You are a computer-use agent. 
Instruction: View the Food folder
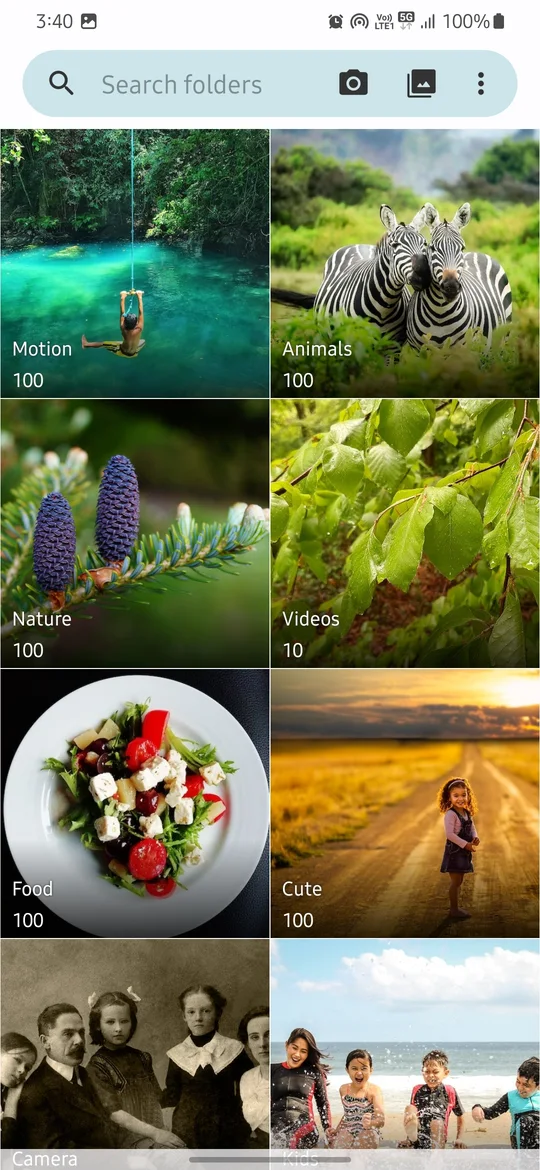click(x=135, y=804)
